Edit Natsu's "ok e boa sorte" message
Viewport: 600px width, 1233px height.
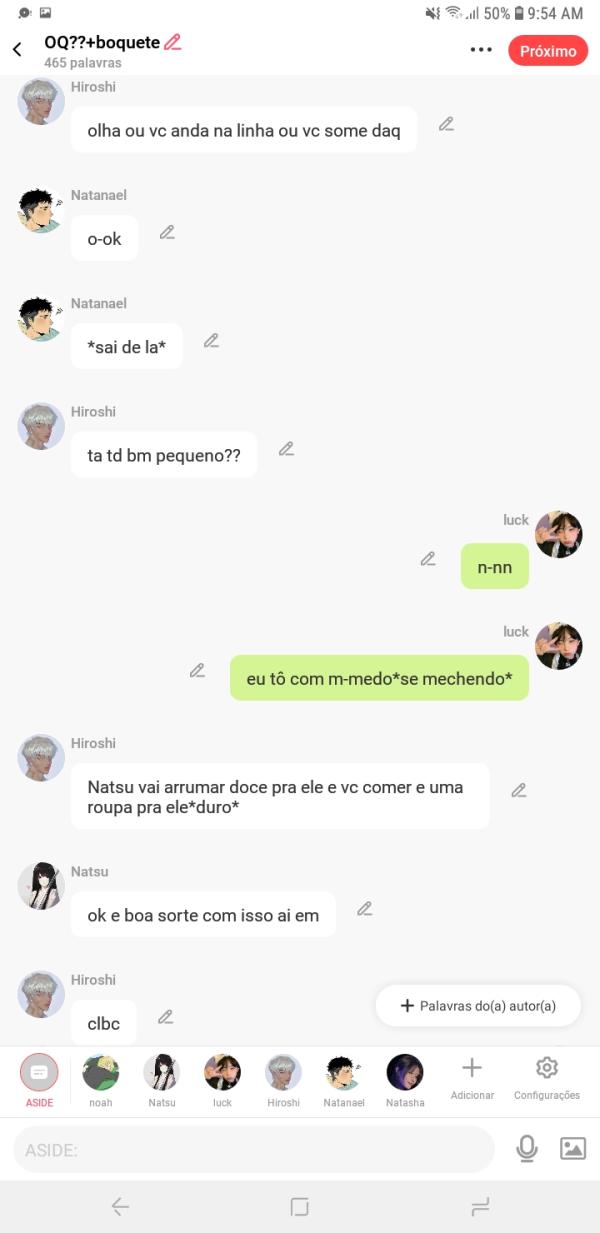[365, 909]
